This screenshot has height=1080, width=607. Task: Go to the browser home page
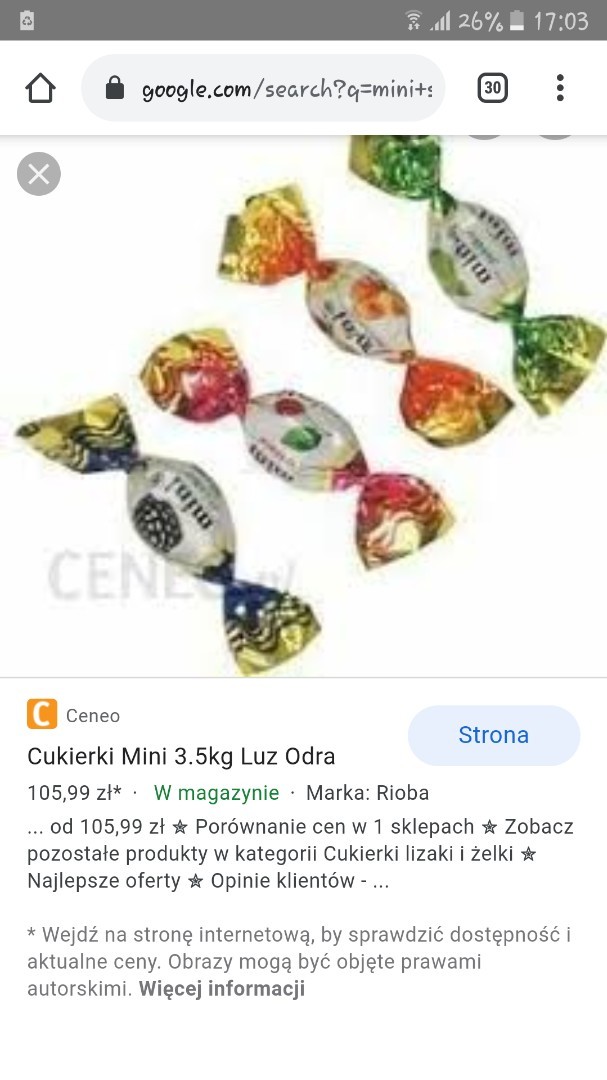40,89
